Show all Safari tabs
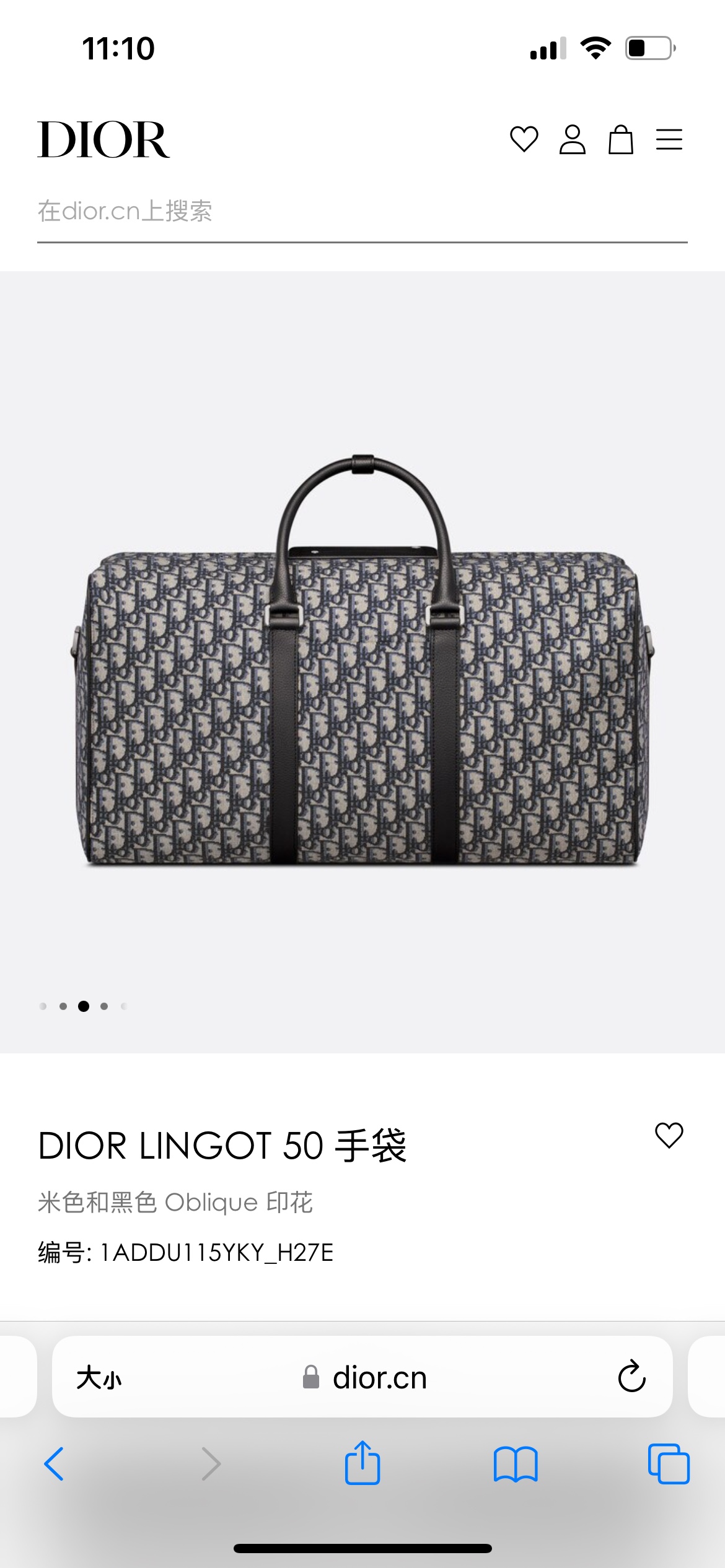725x1568 pixels. pyautogui.click(x=669, y=1464)
